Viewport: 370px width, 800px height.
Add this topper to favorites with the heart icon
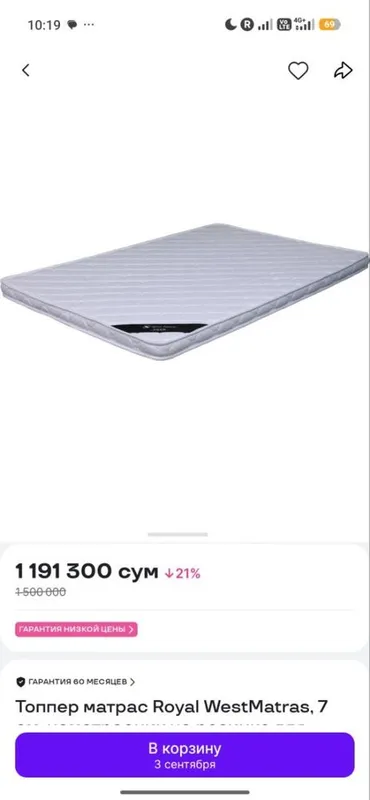click(x=298, y=70)
